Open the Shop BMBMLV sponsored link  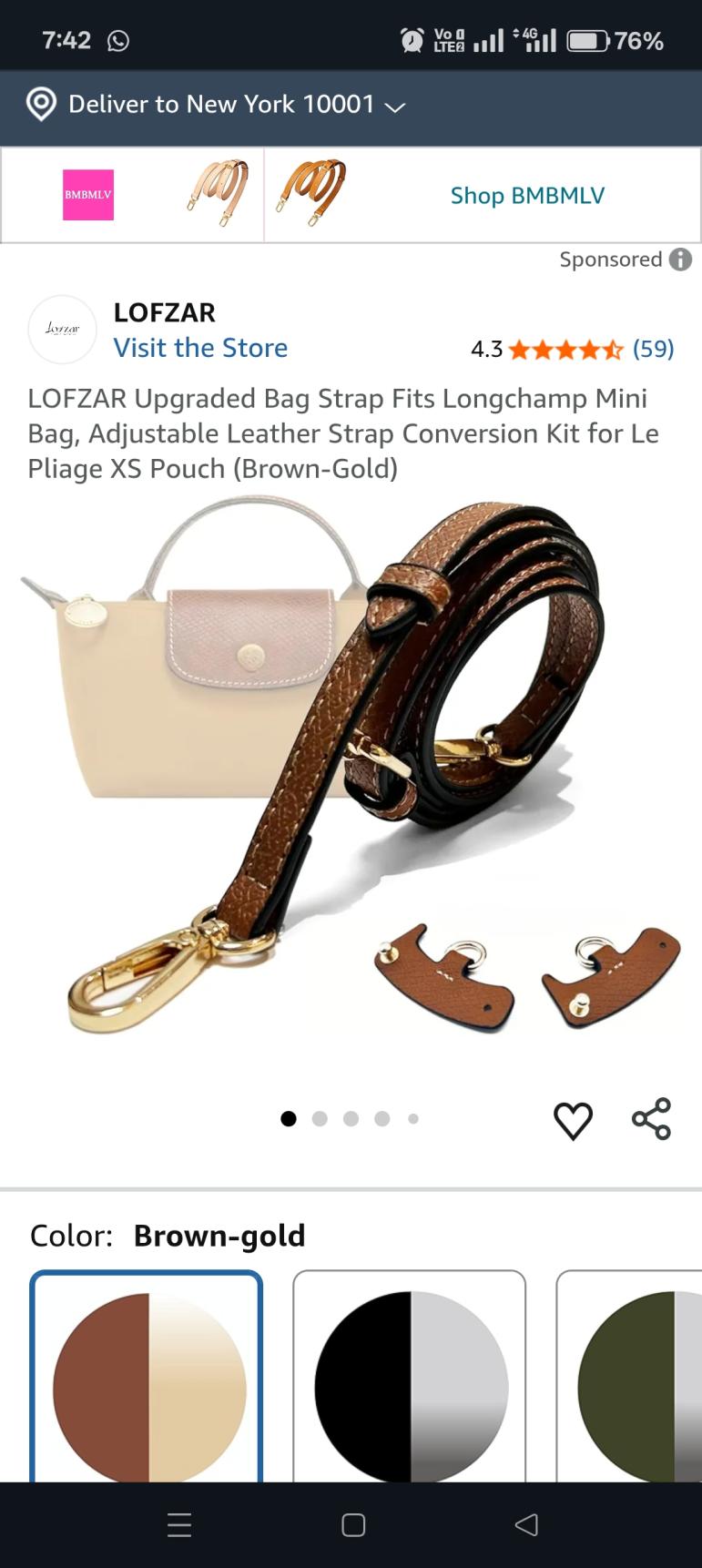[x=527, y=195]
